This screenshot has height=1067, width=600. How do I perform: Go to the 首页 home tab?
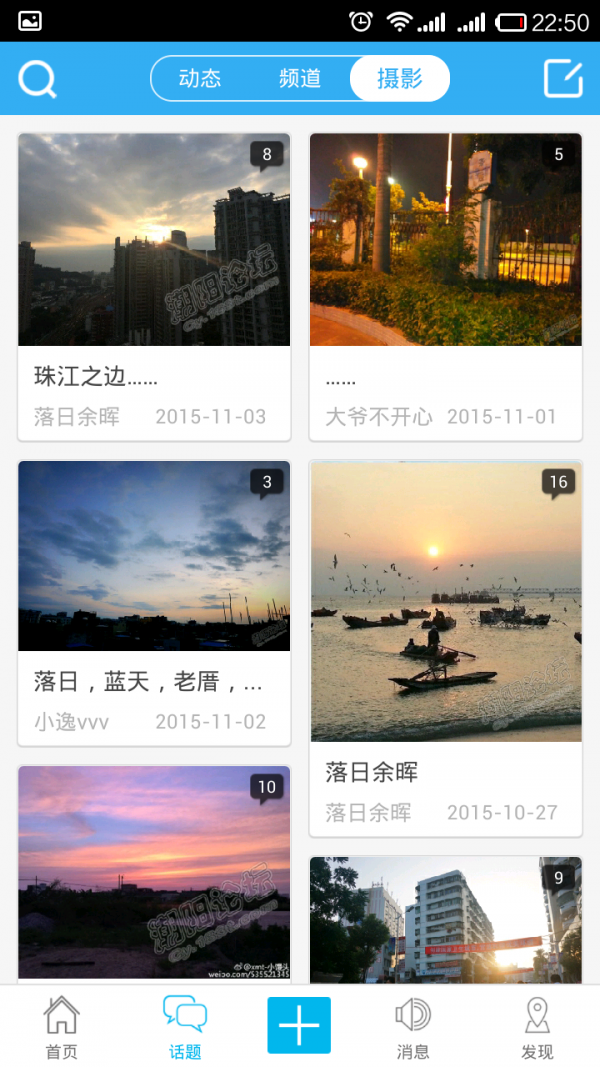61,1027
